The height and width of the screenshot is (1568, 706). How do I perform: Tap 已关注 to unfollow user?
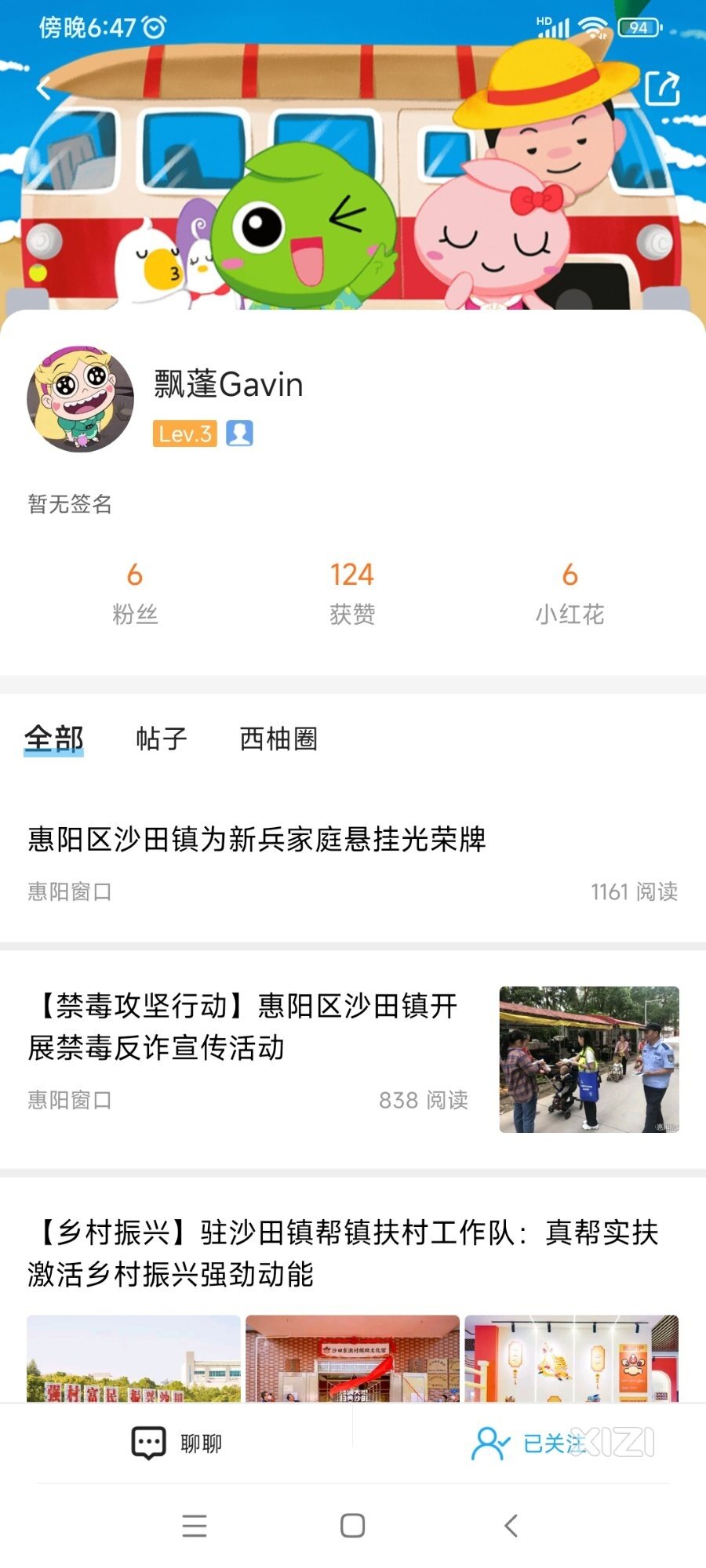tap(529, 1443)
